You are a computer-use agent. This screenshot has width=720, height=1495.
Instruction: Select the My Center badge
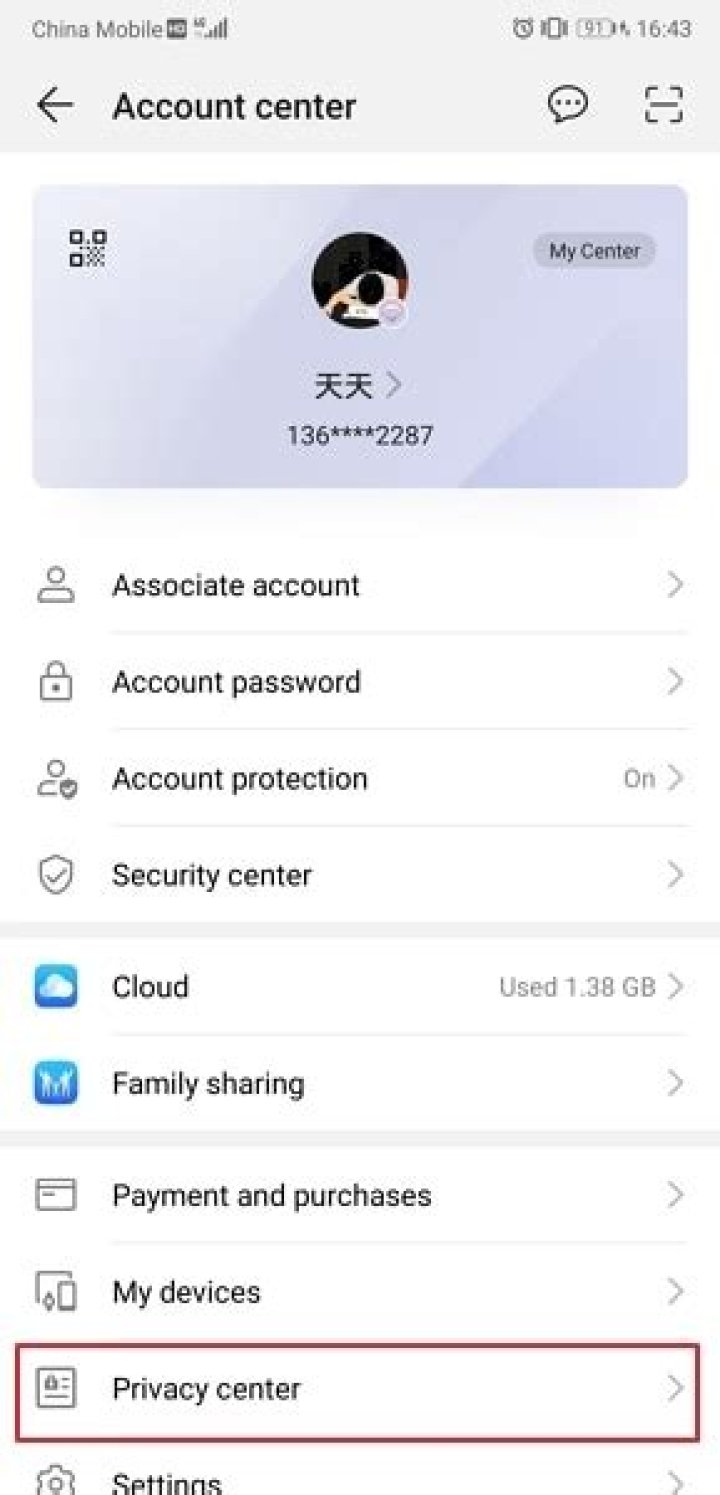tap(593, 251)
